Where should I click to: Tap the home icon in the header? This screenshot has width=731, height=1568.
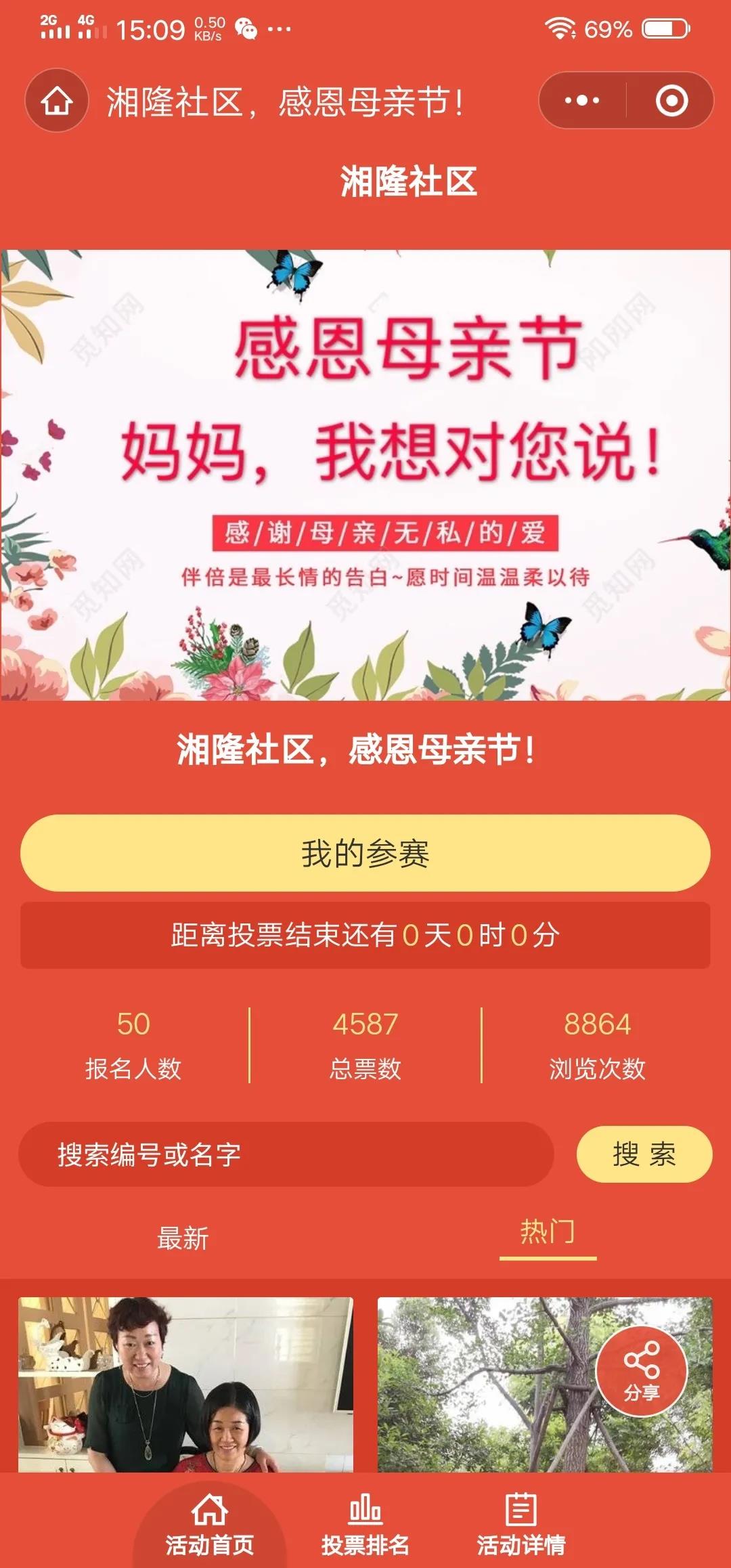click(57, 101)
